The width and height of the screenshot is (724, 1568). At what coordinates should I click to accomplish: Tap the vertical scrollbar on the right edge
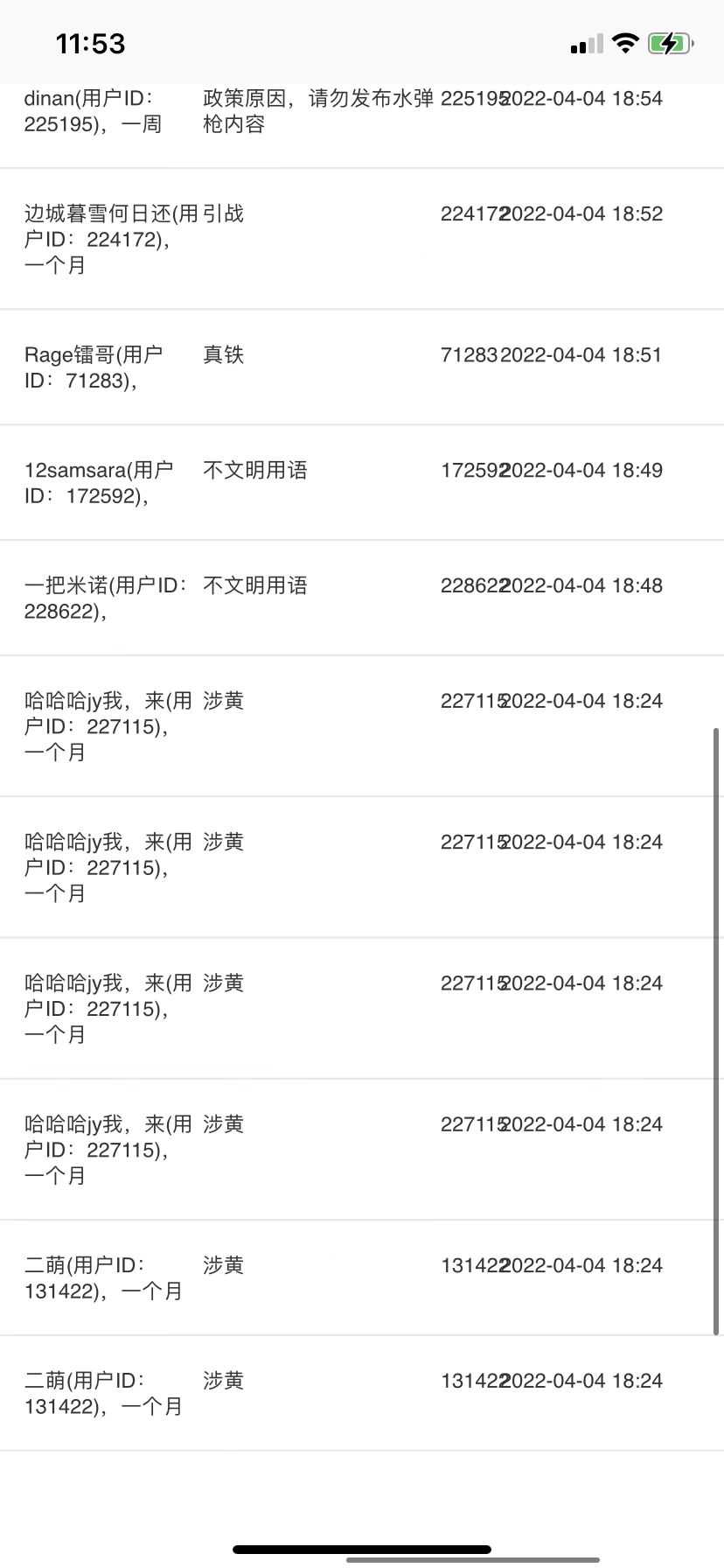click(x=717, y=1031)
